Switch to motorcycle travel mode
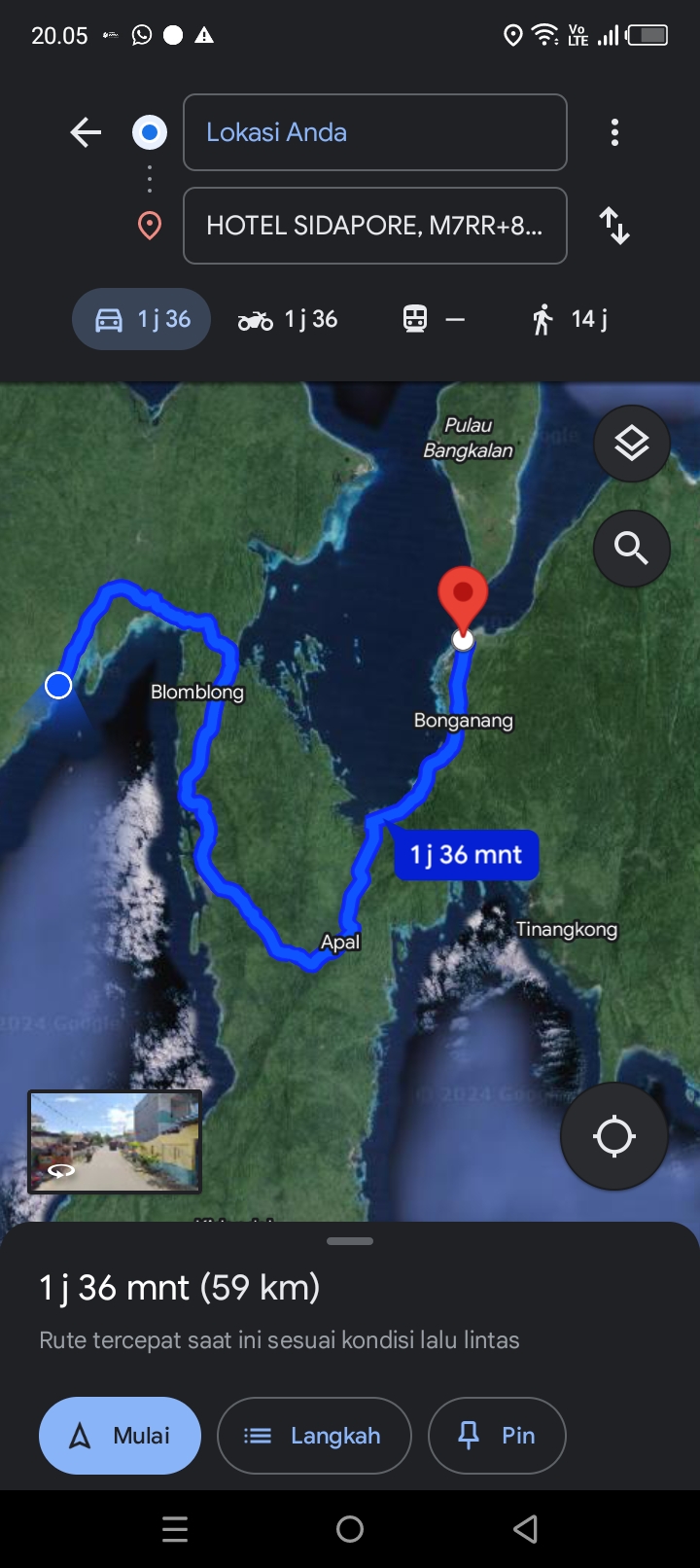 [288, 319]
